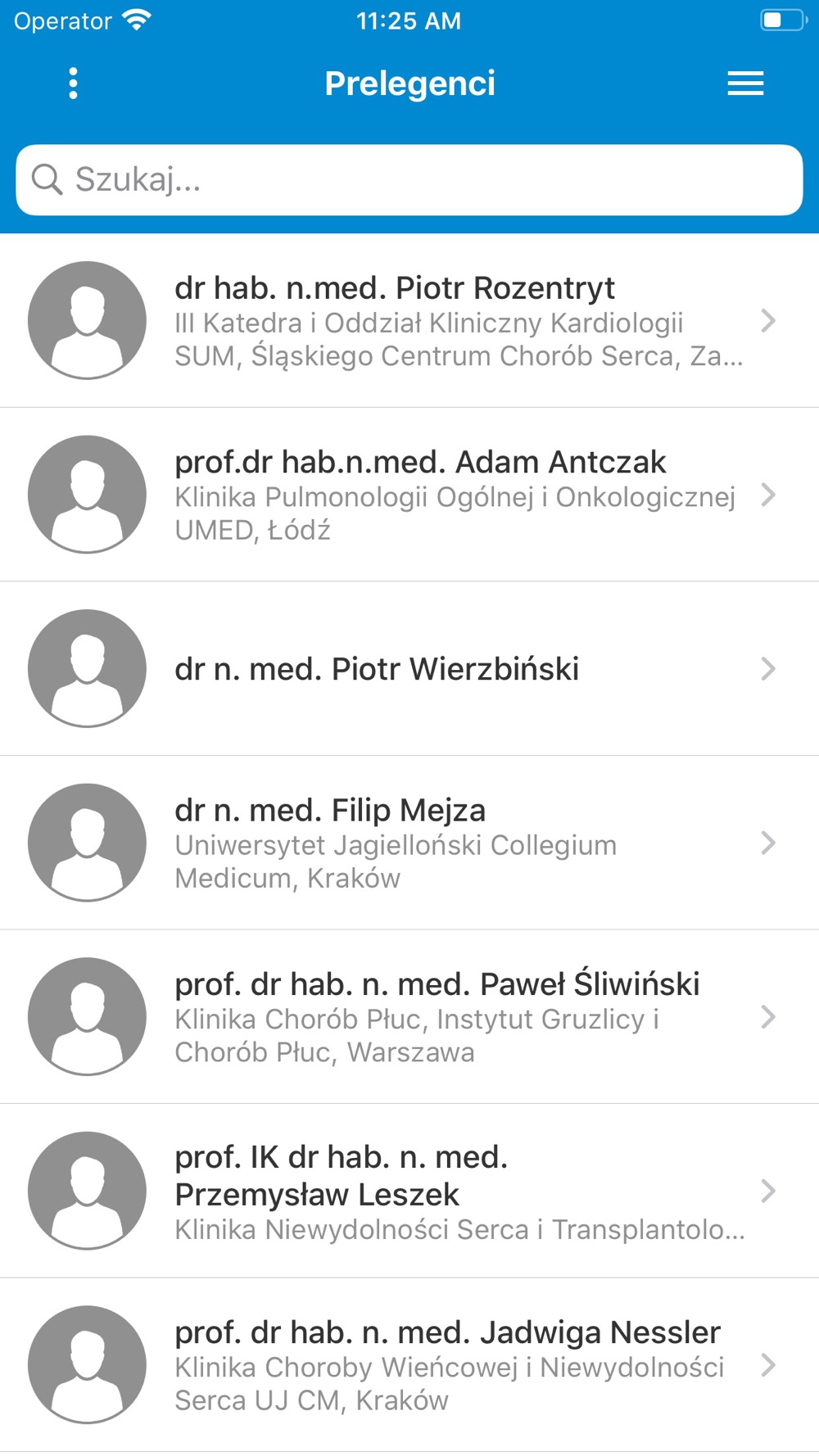Open the three-dot overflow menu
Viewport: 819px width, 1456px height.
[x=74, y=84]
